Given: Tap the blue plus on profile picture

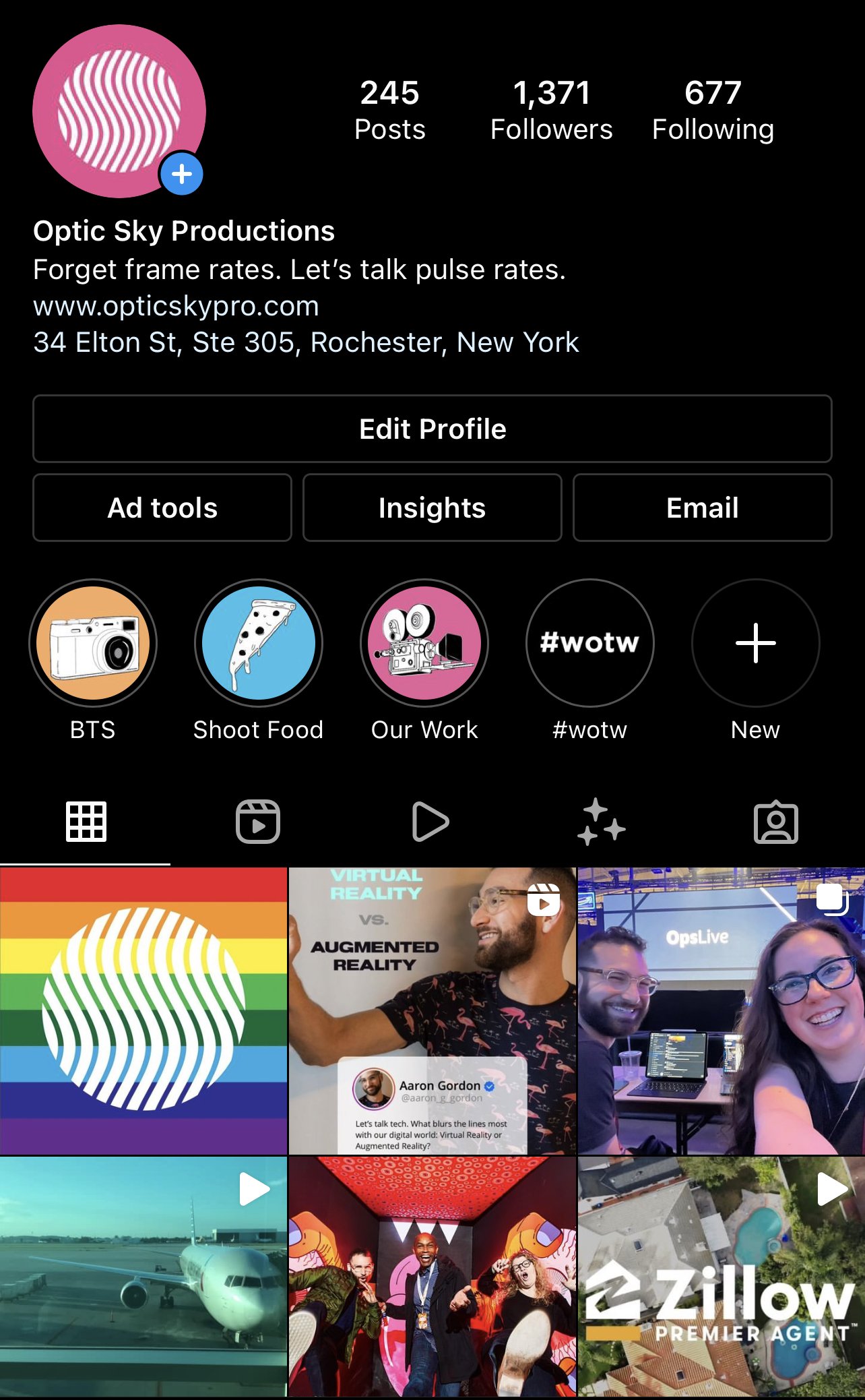Looking at the screenshot, I should tap(181, 174).
